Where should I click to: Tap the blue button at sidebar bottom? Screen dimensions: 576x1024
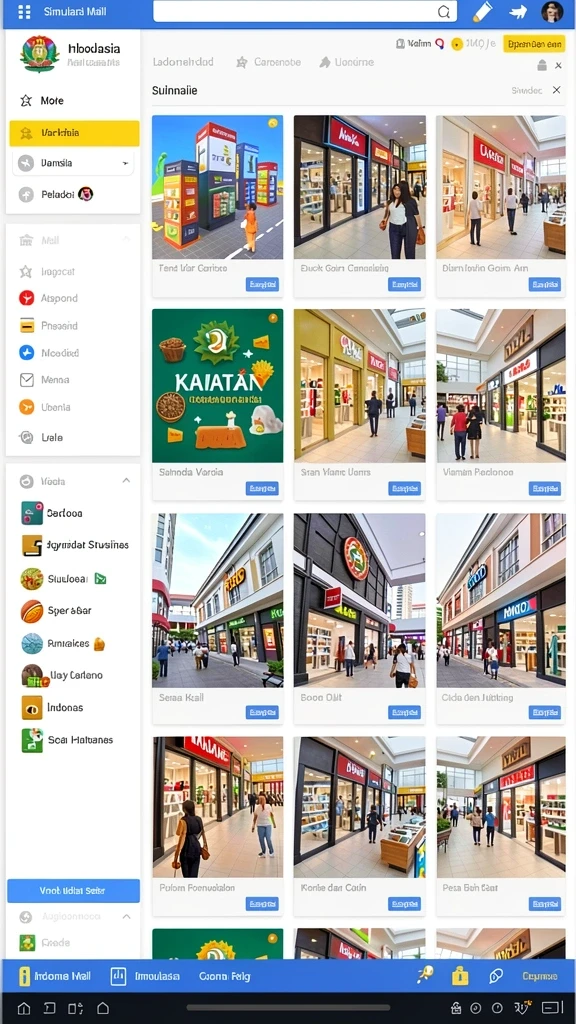73,891
